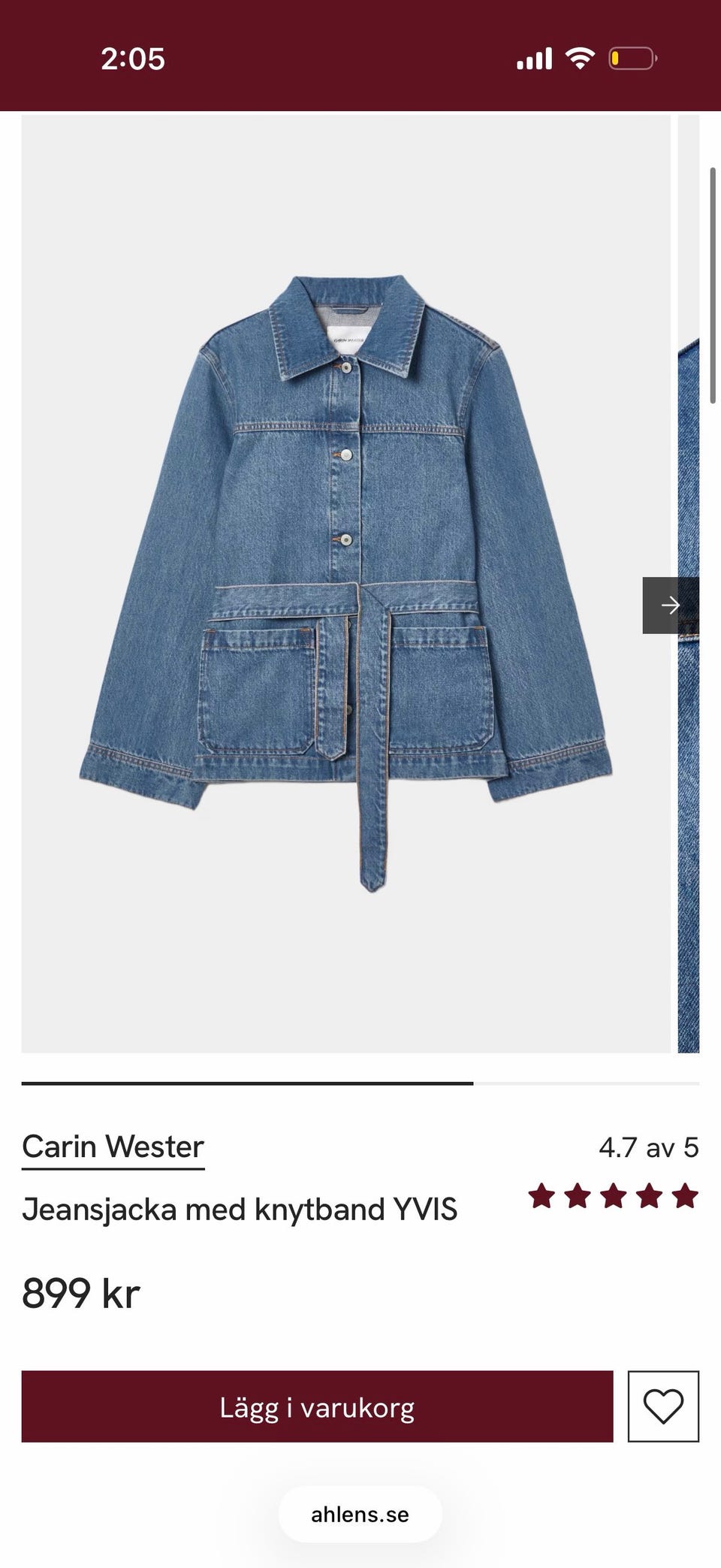Save jacket to favorites with heart
Image resolution: width=721 pixels, height=1568 pixels.
663,1407
